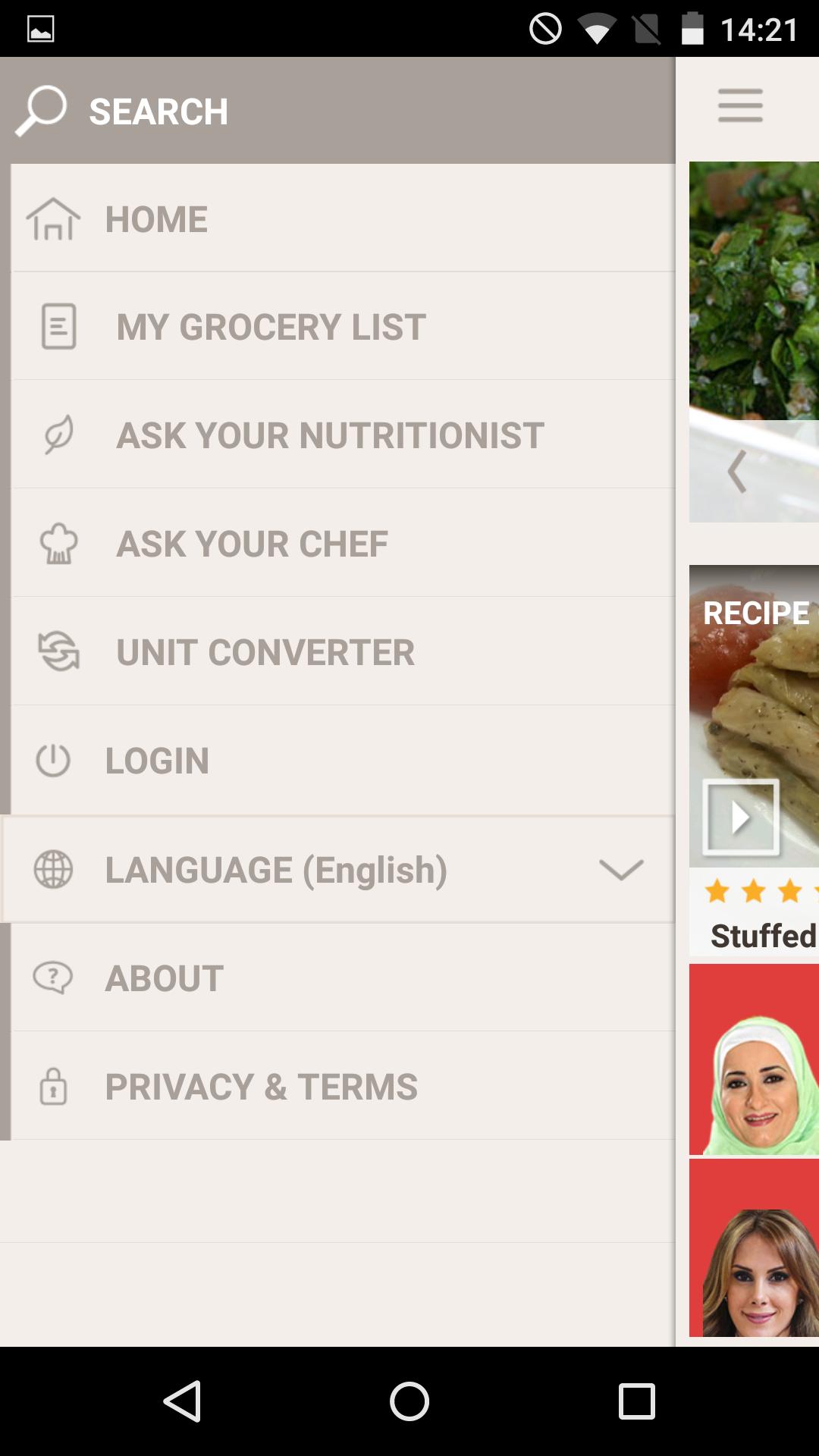Play the Stuffed recipe video
The height and width of the screenshot is (1456, 819).
(x=740, y=817)
